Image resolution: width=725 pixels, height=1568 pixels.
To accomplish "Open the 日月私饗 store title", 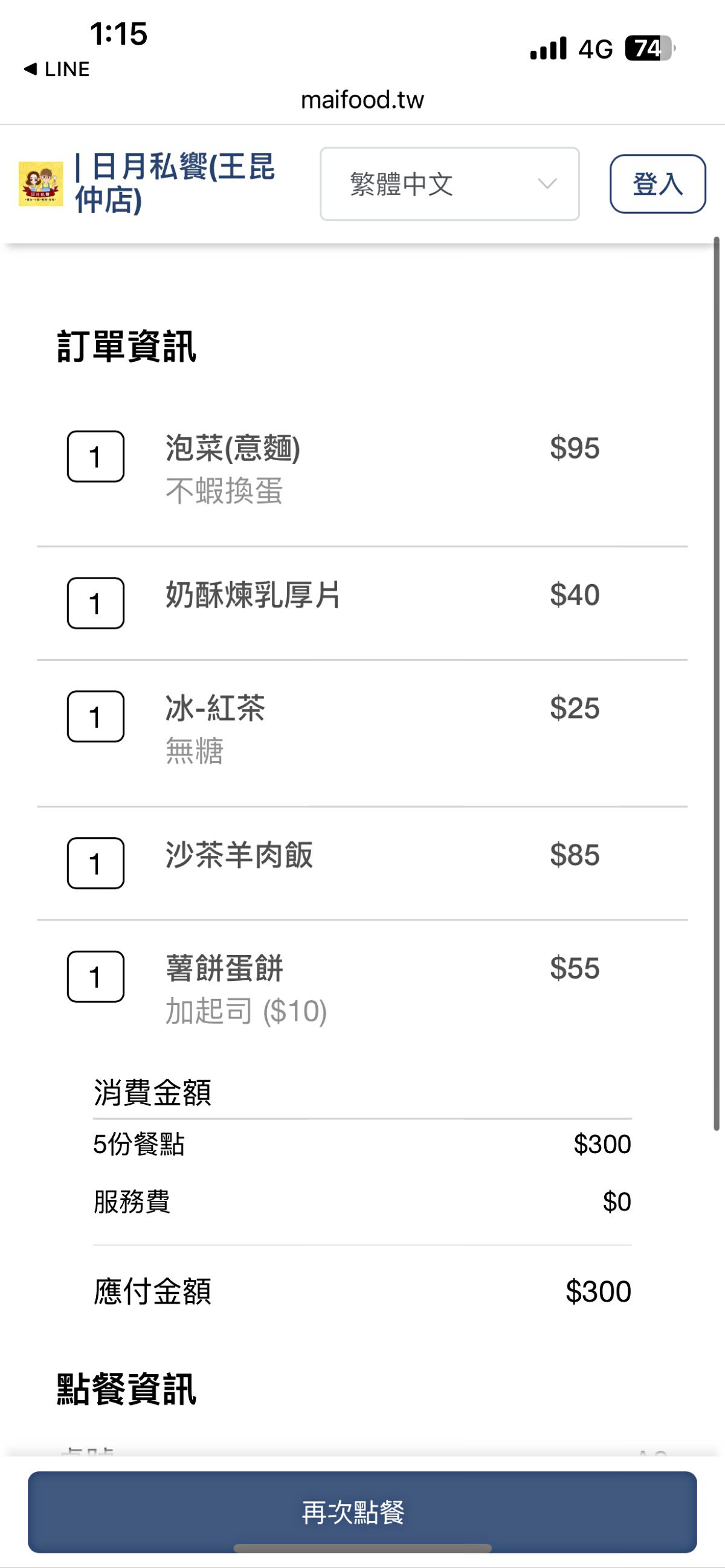I will [x=175, y=183].
